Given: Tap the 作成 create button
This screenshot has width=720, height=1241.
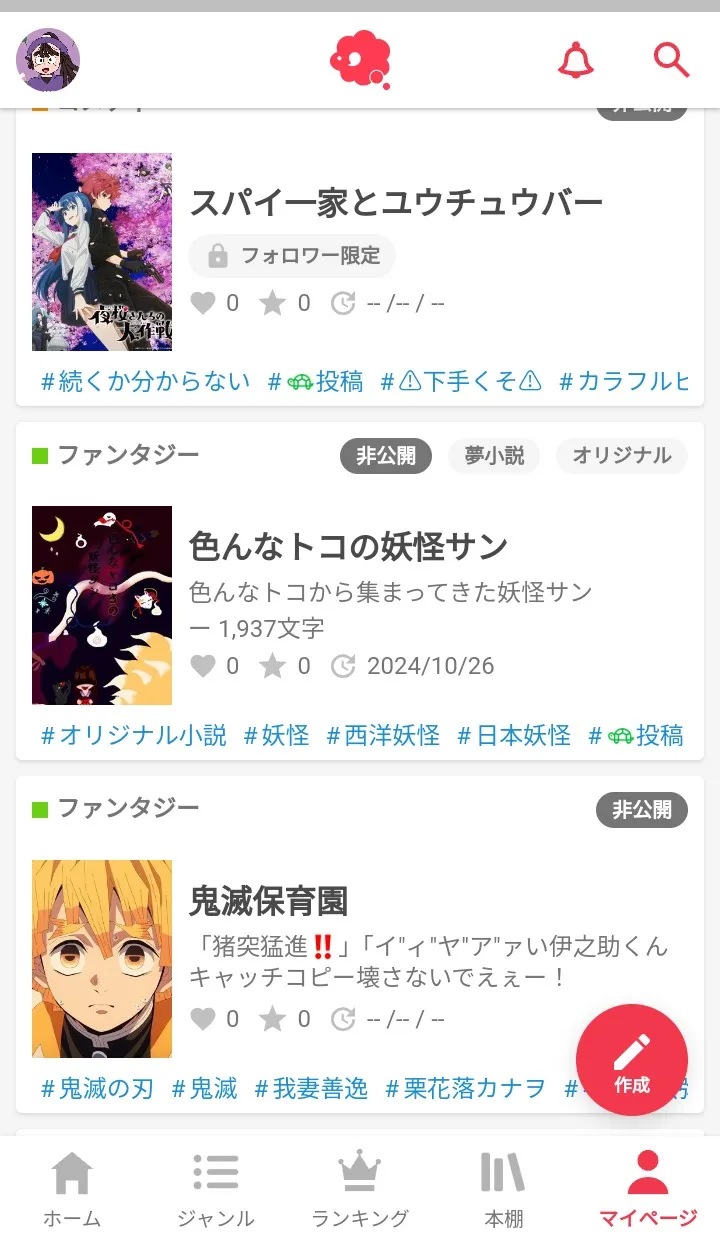Looking at the screenshot, I should (632, 1059).
